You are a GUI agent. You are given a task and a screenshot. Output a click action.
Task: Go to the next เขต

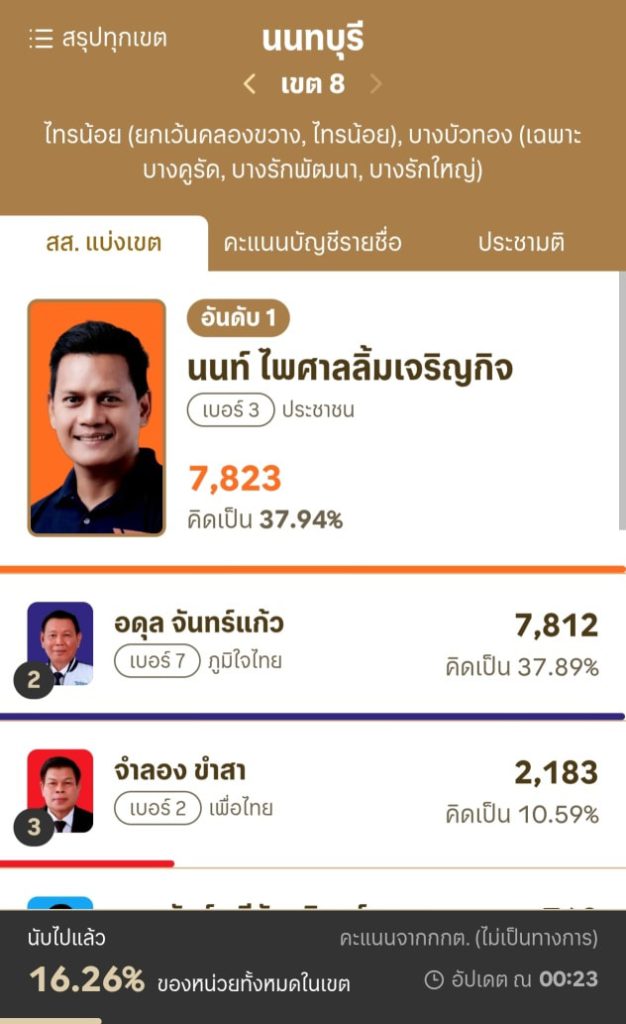click(x=376, y=84)
